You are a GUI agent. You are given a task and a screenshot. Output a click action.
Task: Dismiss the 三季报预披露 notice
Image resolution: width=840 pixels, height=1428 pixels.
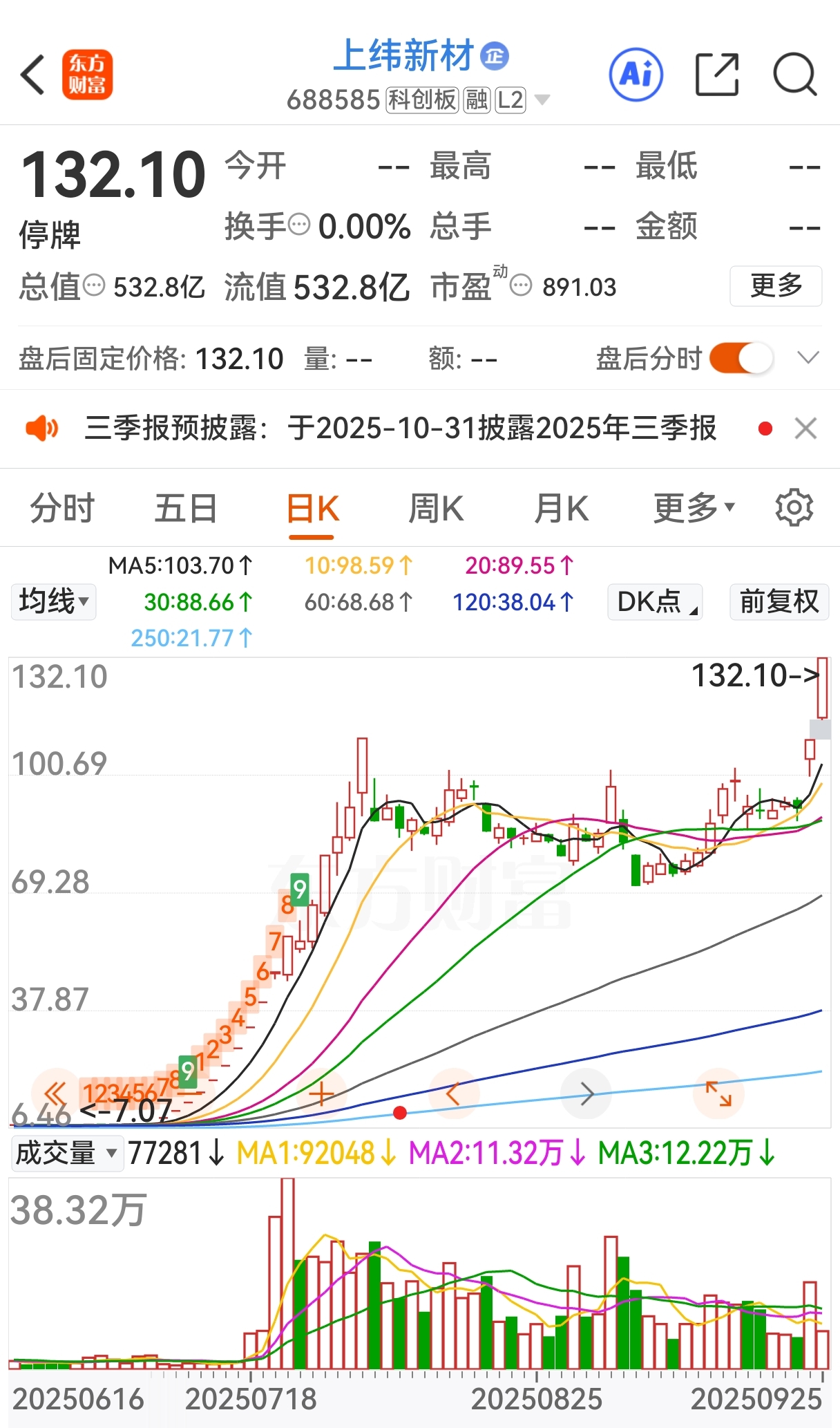[x=805, y=429]
